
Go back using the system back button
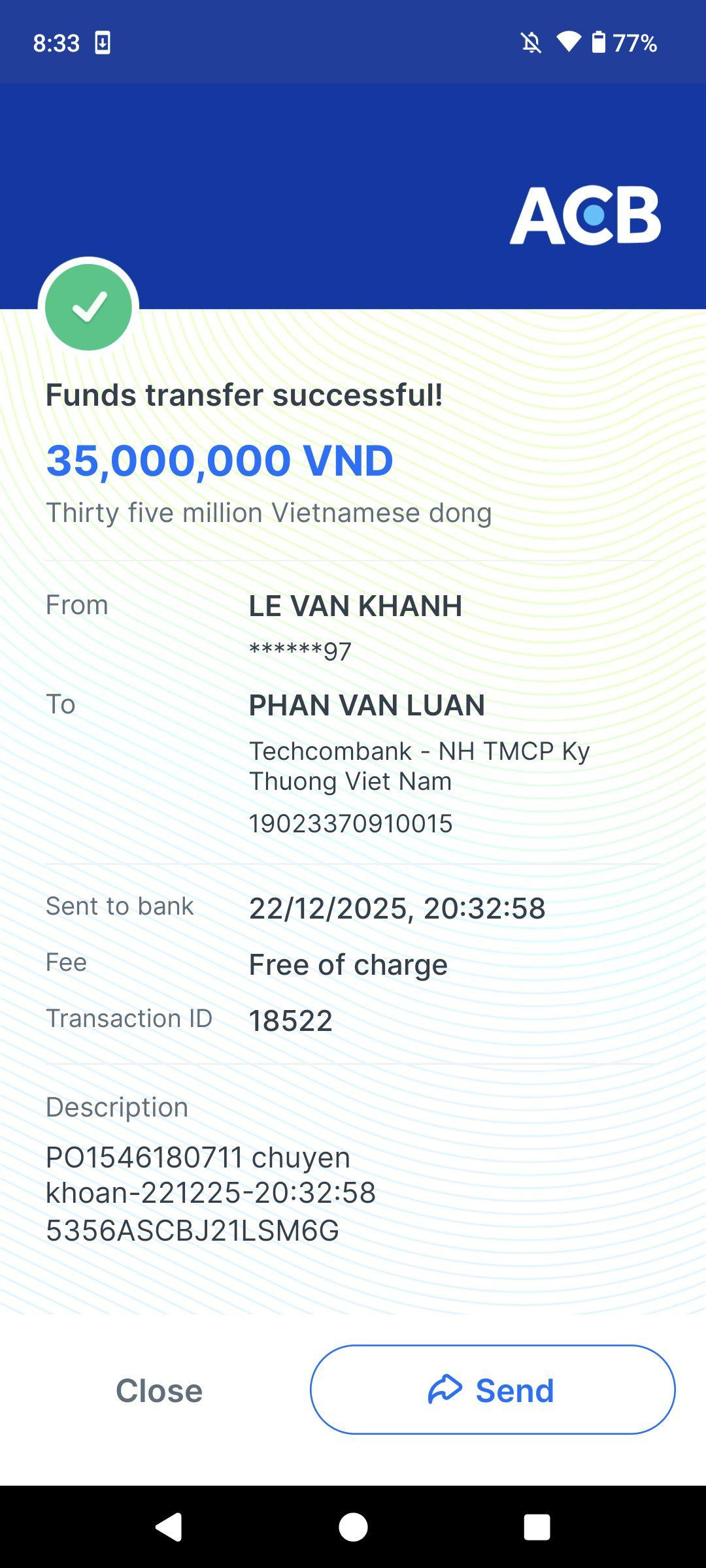pyautogui.click(x=169, y=1527)
